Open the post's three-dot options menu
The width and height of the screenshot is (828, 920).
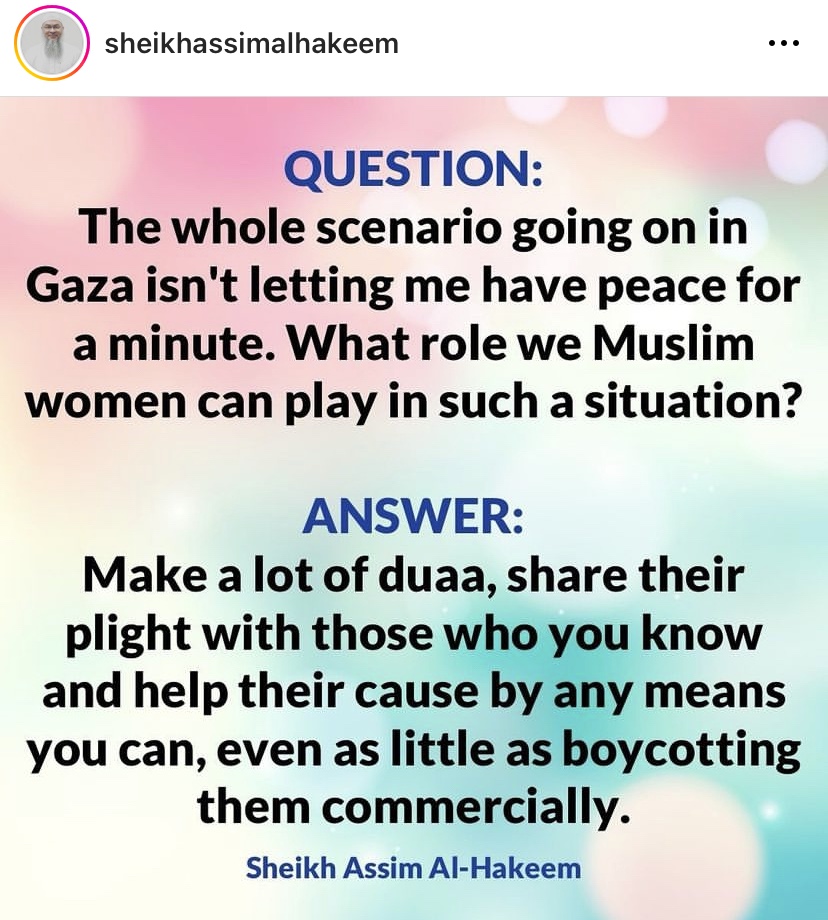pos(783,44)
